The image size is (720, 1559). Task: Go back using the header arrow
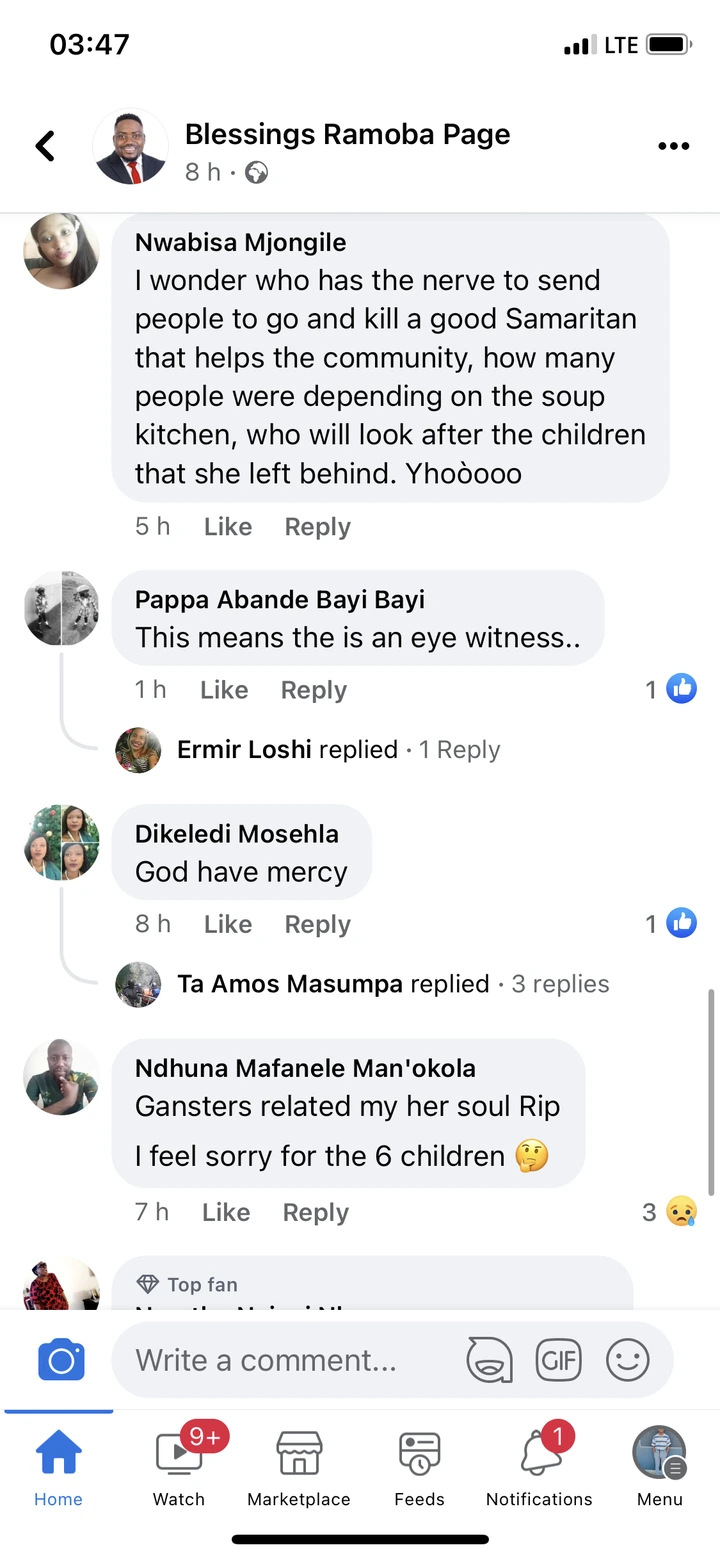pyautogui.click(x=45, y=147)
